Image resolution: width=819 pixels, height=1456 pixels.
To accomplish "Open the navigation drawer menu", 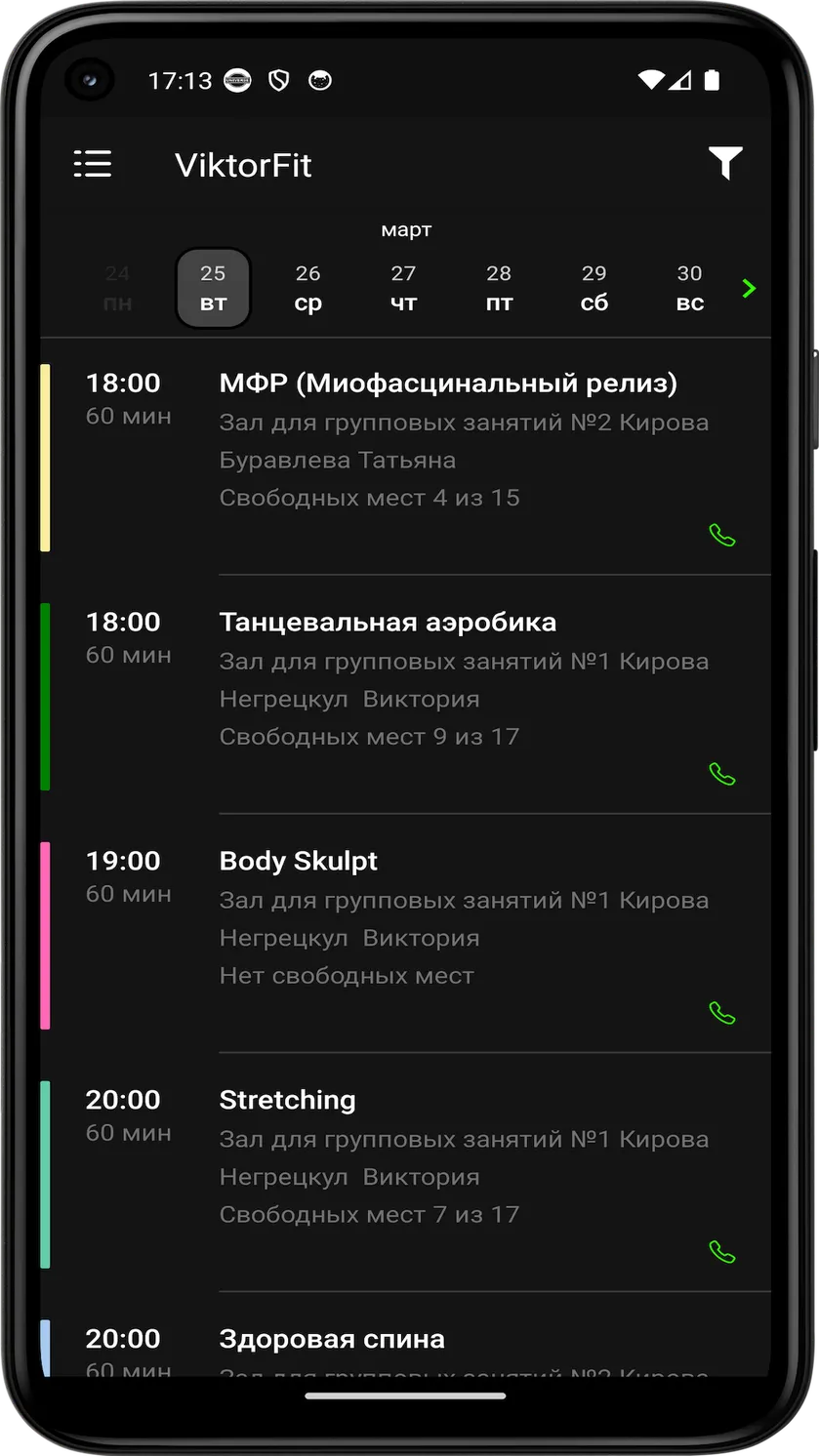I will point(93,164).
